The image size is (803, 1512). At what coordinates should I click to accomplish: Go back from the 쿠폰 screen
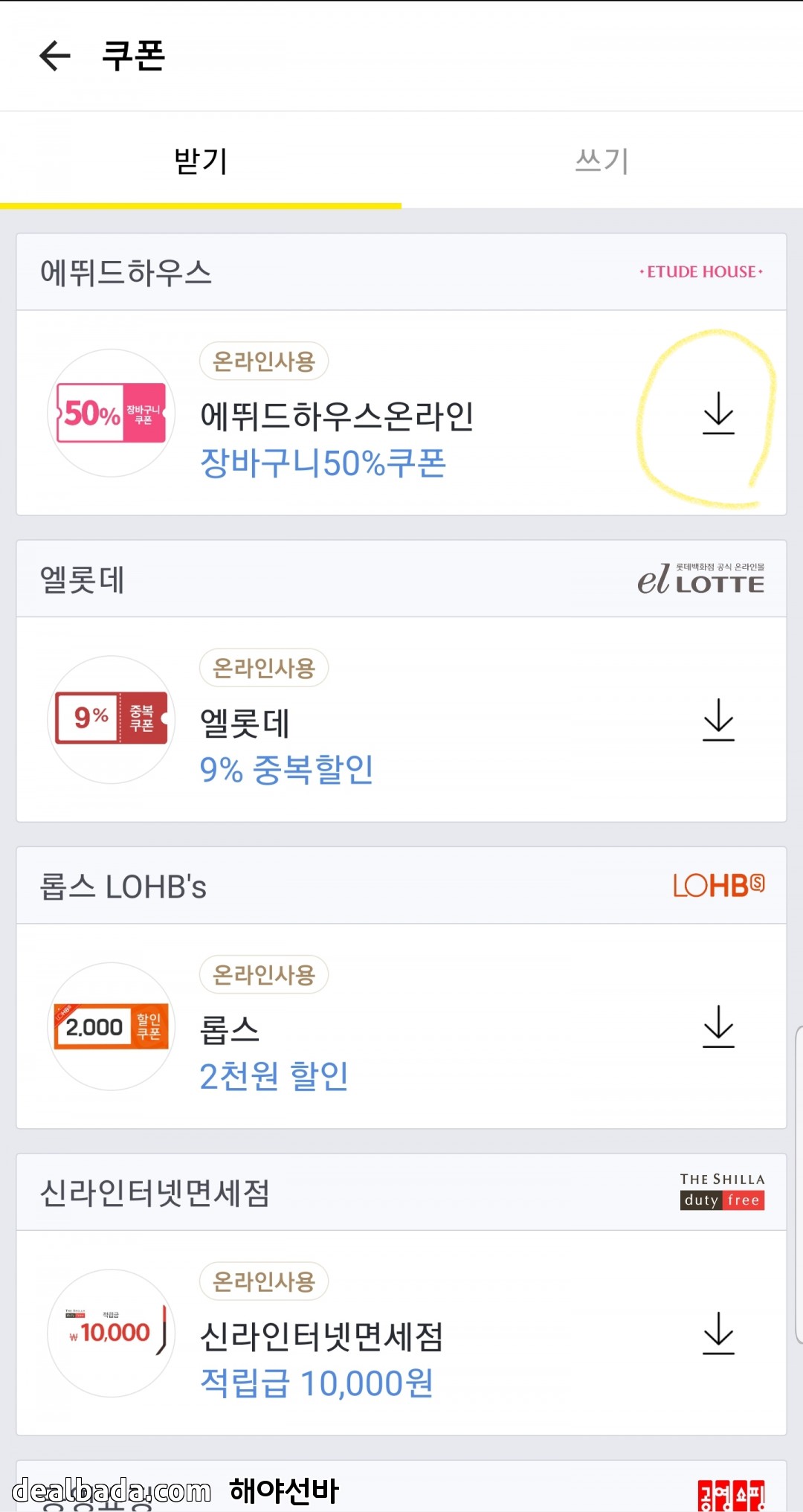click(55, 56)
